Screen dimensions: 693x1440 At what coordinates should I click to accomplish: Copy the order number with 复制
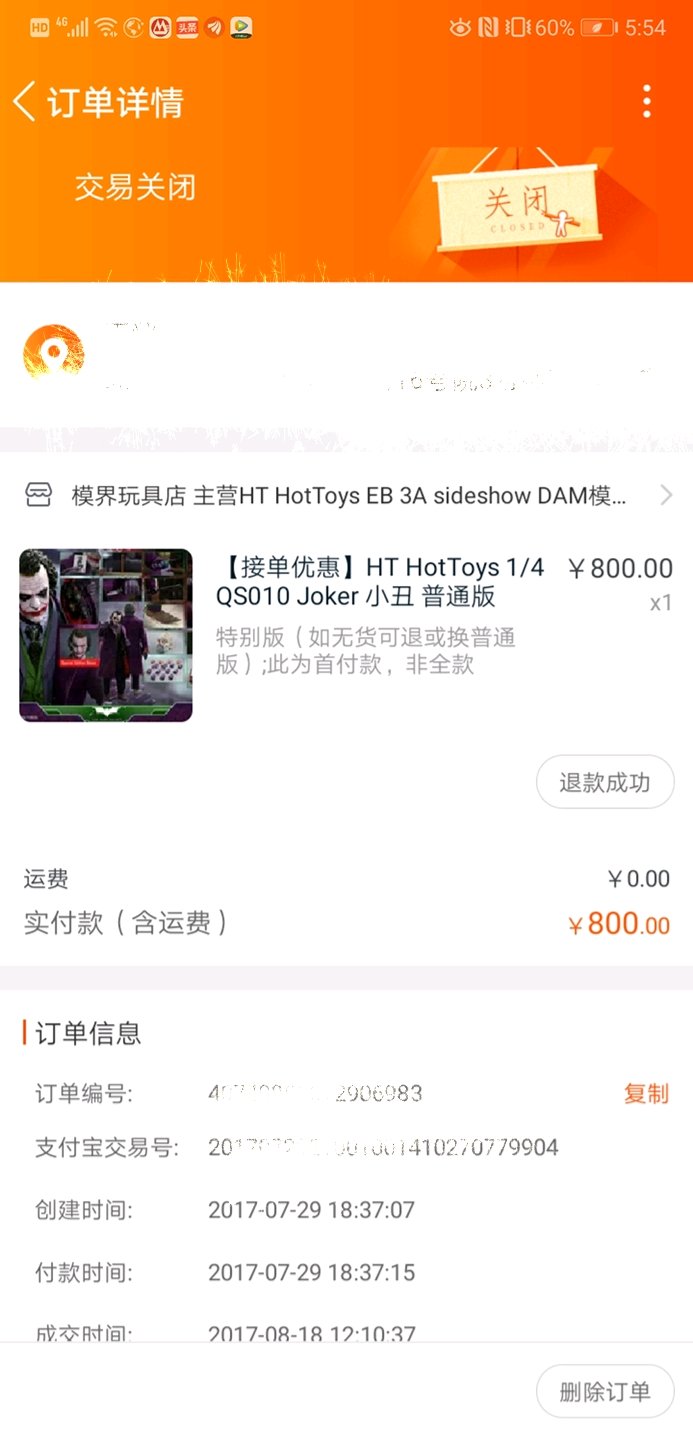(x=646, y=1094)
